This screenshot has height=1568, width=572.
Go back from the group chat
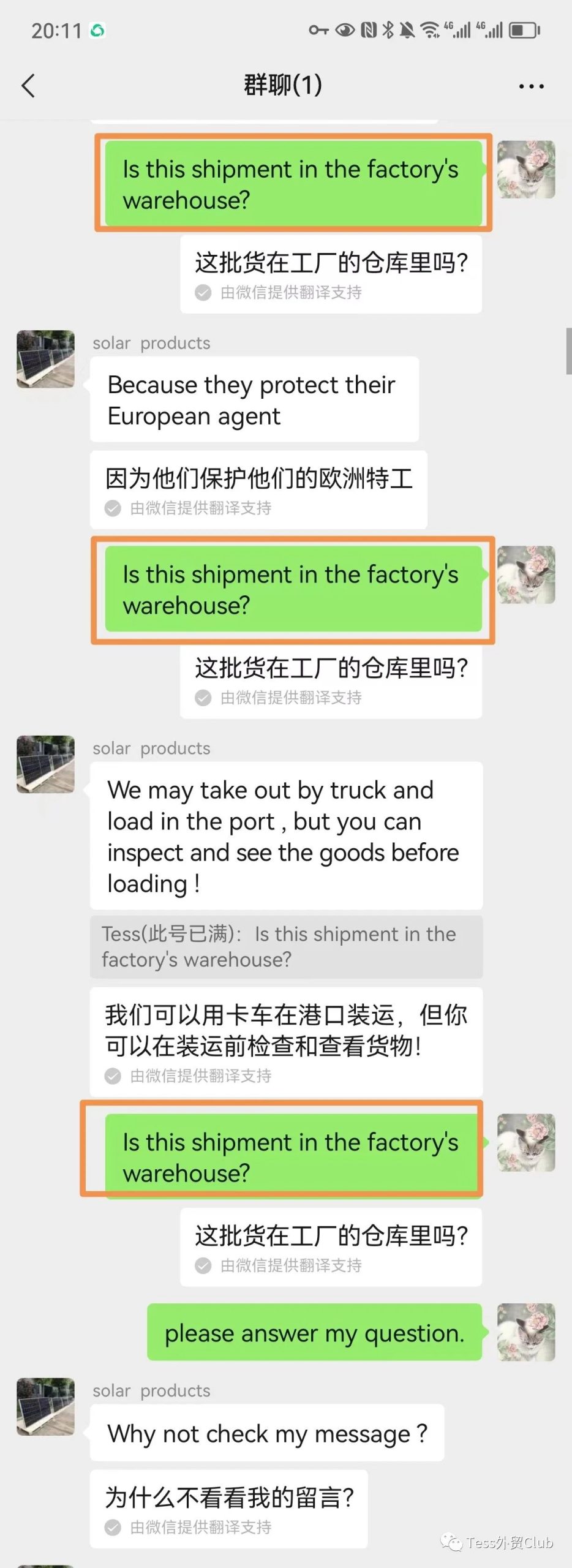point(28,86)
